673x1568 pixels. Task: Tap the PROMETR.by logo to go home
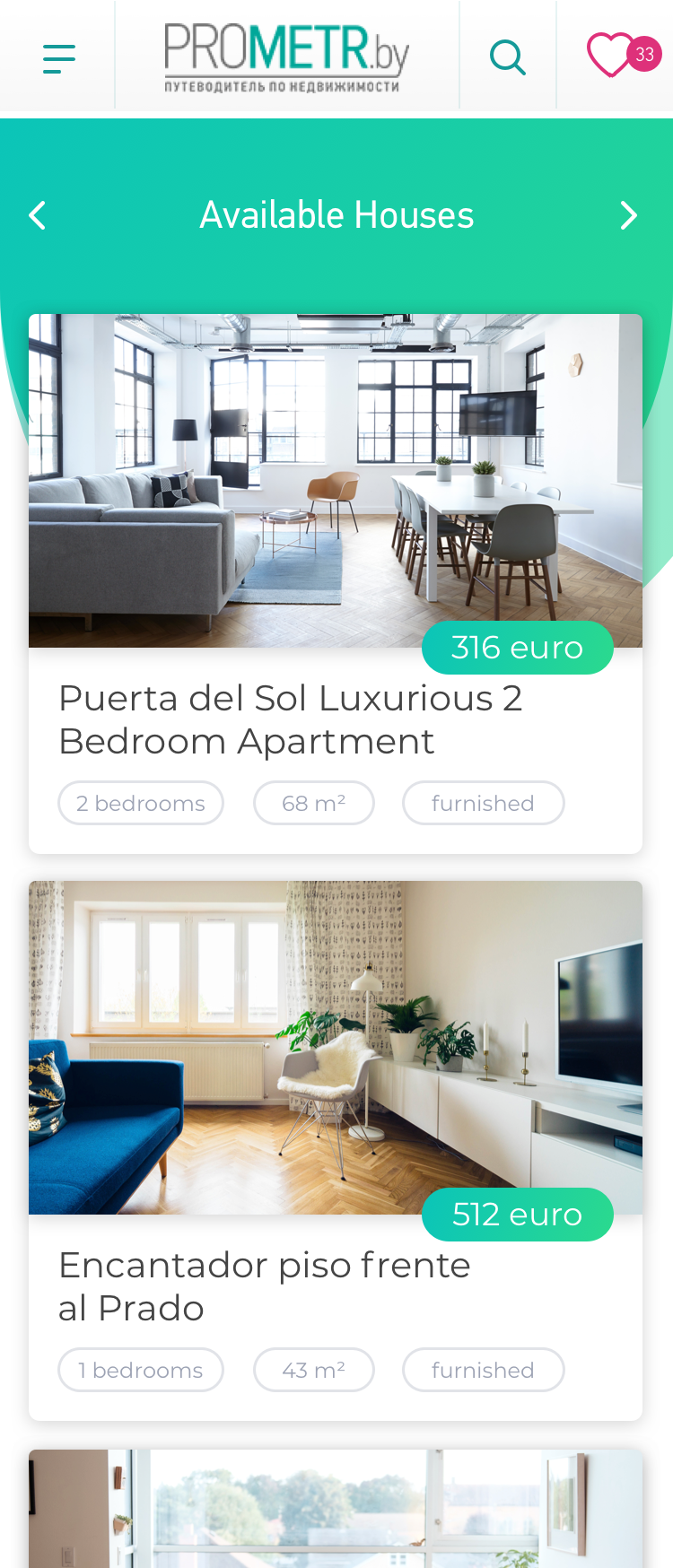coord(286,57)
